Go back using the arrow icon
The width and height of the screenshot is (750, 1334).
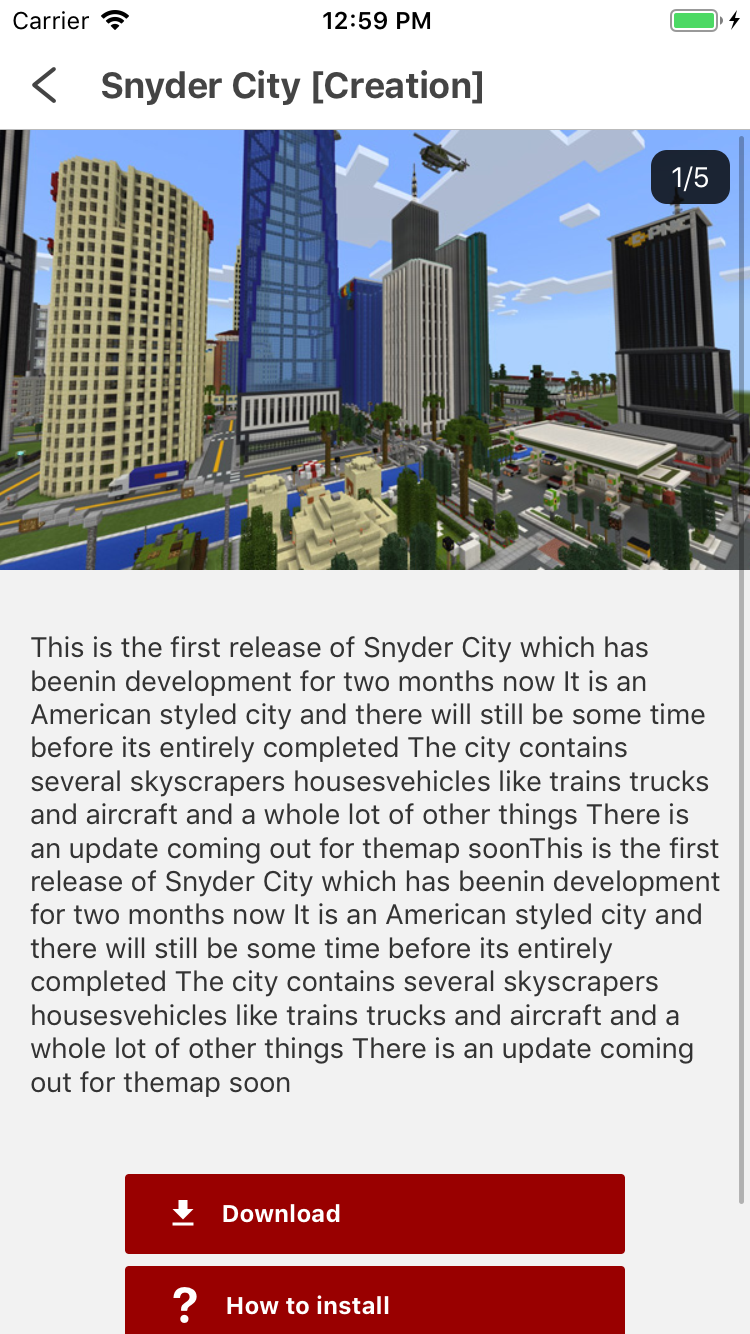tap(45, 86)
